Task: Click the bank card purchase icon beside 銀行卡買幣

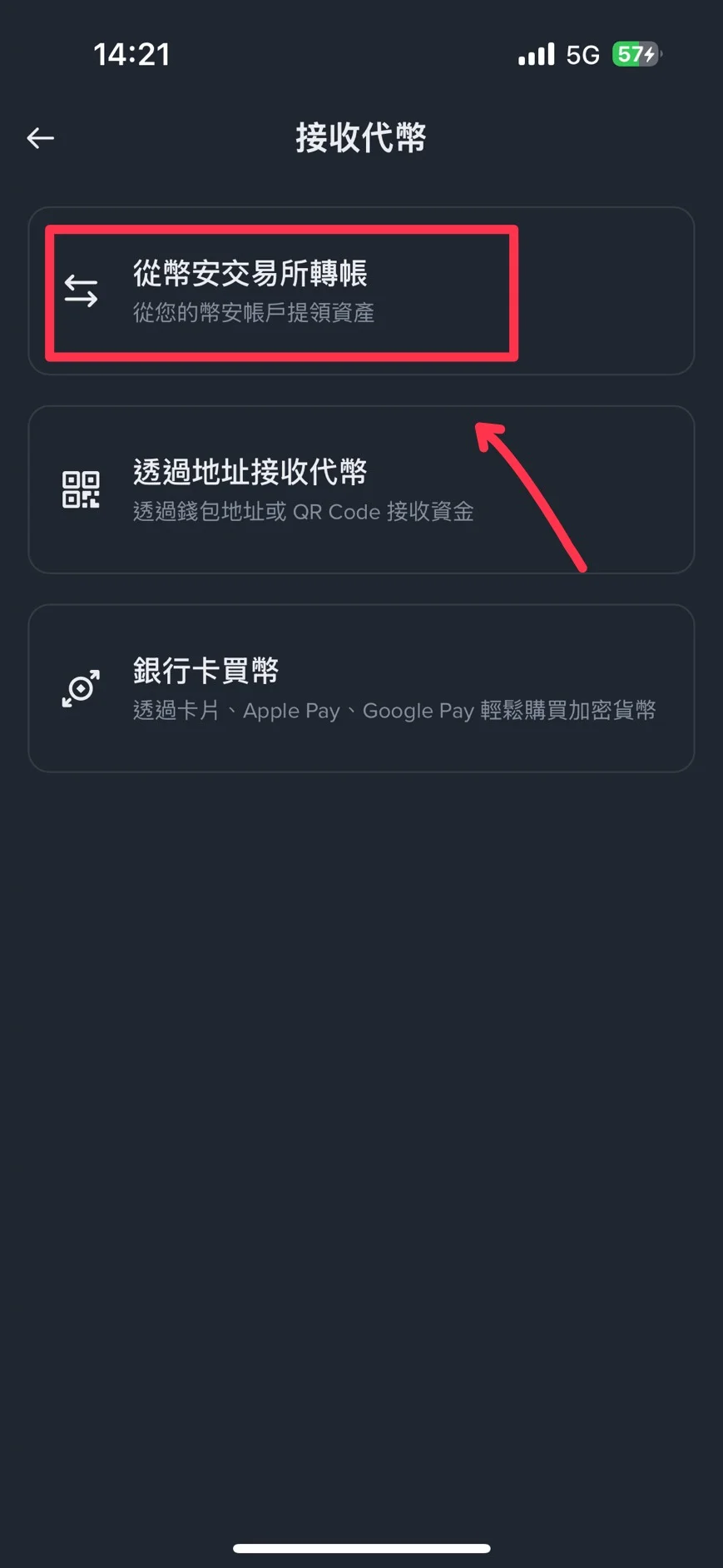Action: click(81, 689)
